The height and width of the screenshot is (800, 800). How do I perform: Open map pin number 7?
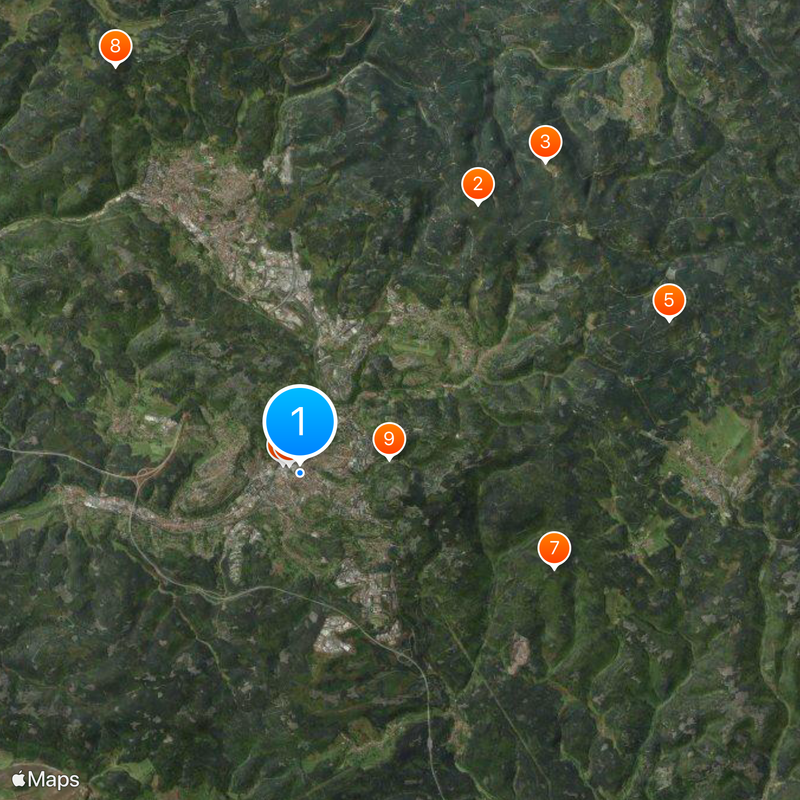[x=553, y=549]
